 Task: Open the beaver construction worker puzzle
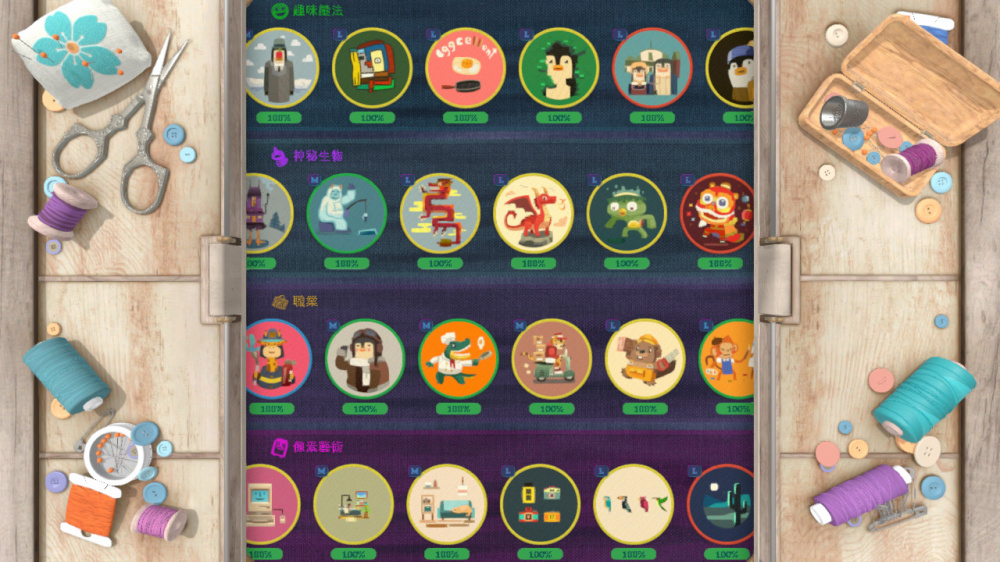(x=645, y=359)
